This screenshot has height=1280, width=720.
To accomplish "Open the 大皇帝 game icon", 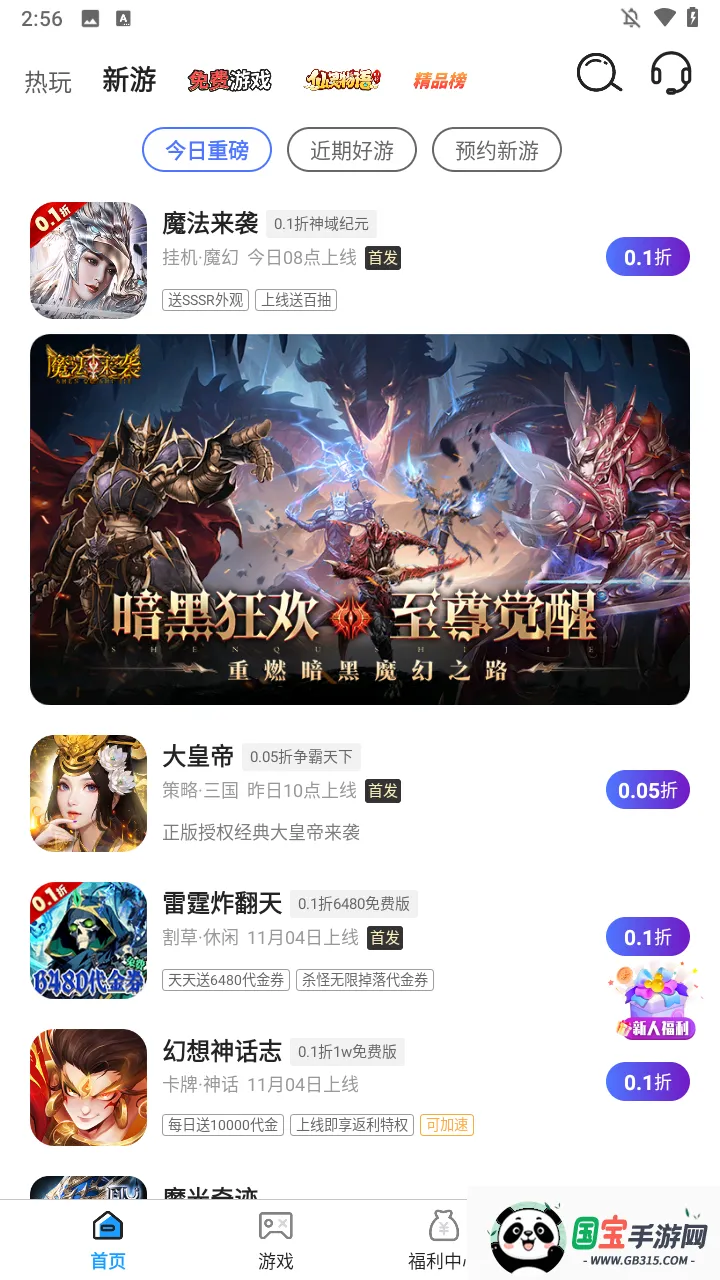I will (88, 793).
